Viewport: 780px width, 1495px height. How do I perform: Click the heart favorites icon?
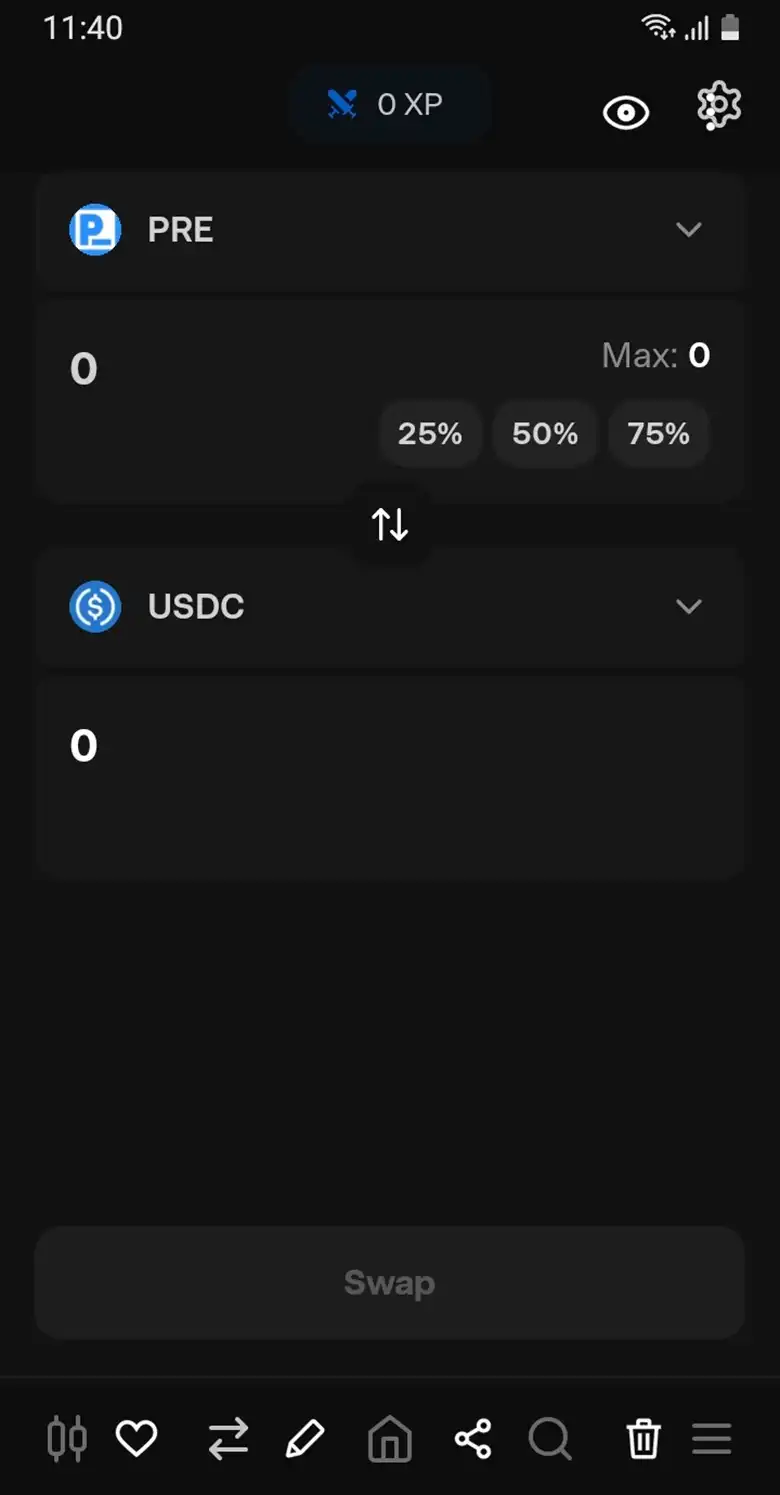136,1439
